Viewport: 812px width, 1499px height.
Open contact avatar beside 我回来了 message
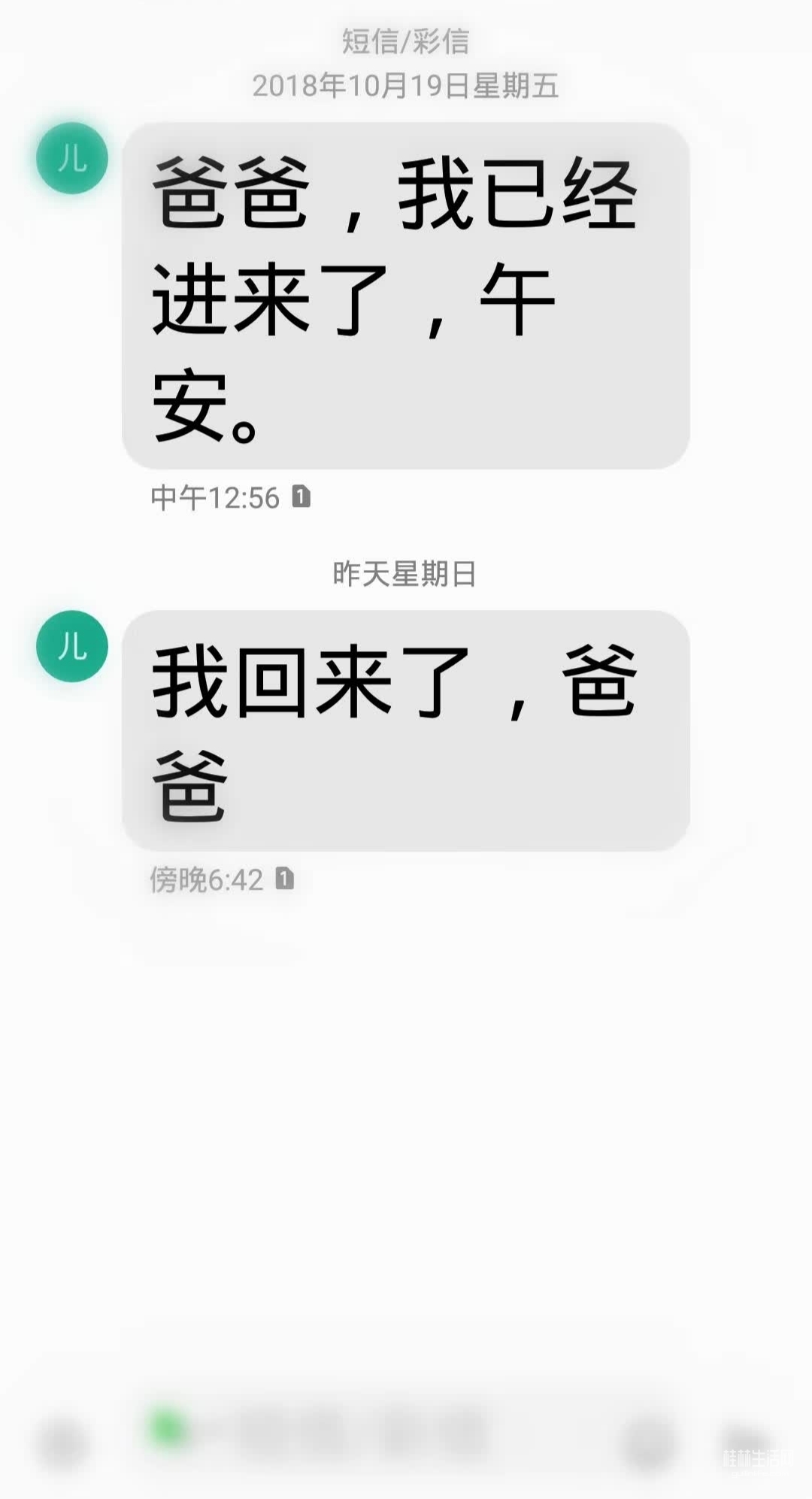click(x=72, y=646)
